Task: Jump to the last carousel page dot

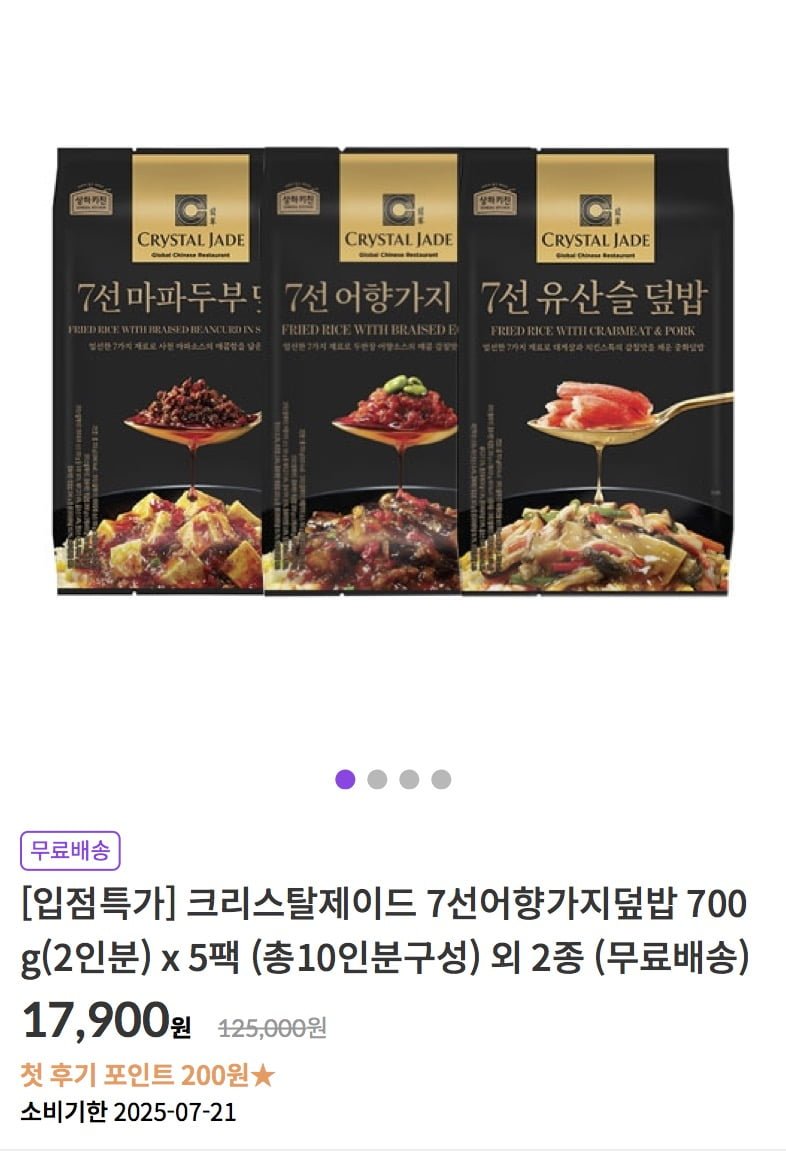Action: (x=441, y=779)
